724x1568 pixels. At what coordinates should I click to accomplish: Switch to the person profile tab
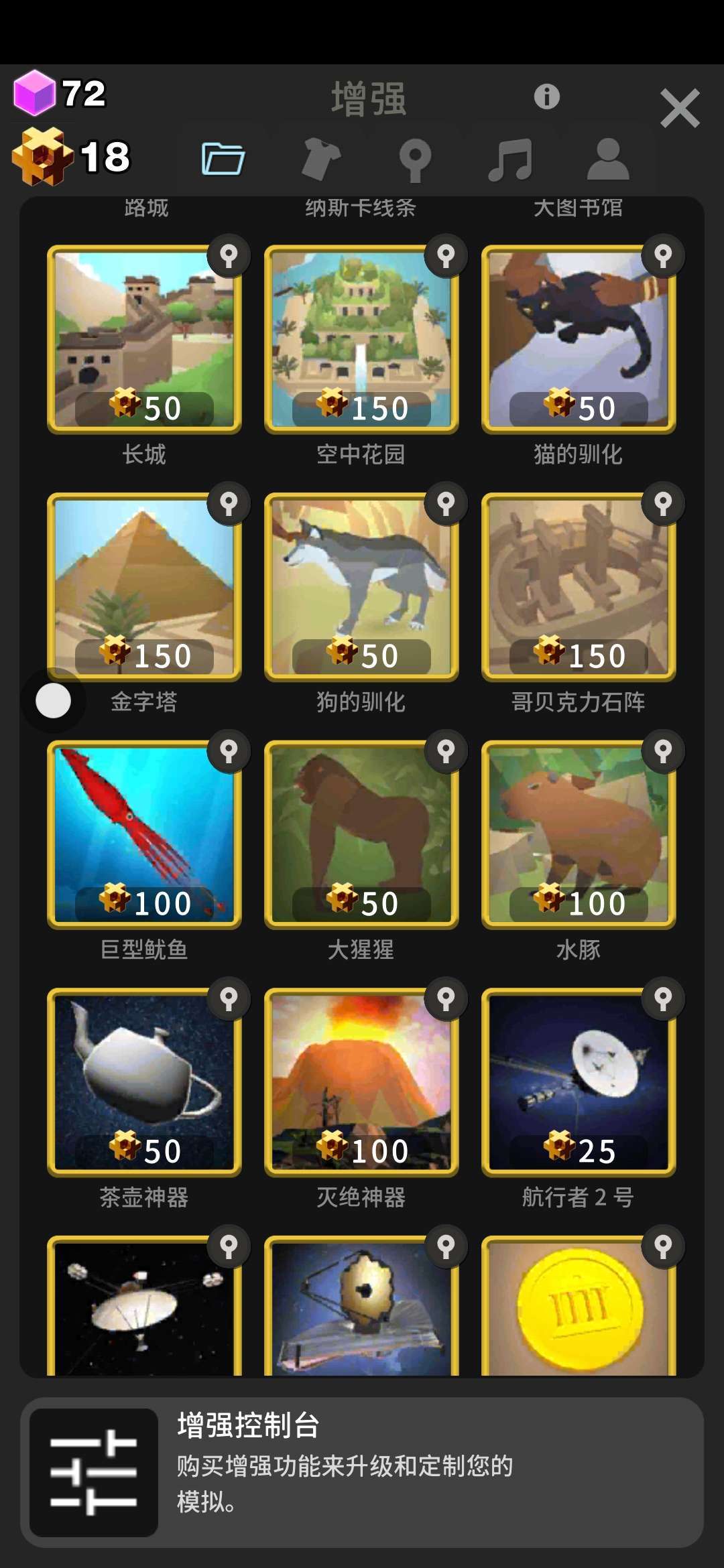coord(607,159)
